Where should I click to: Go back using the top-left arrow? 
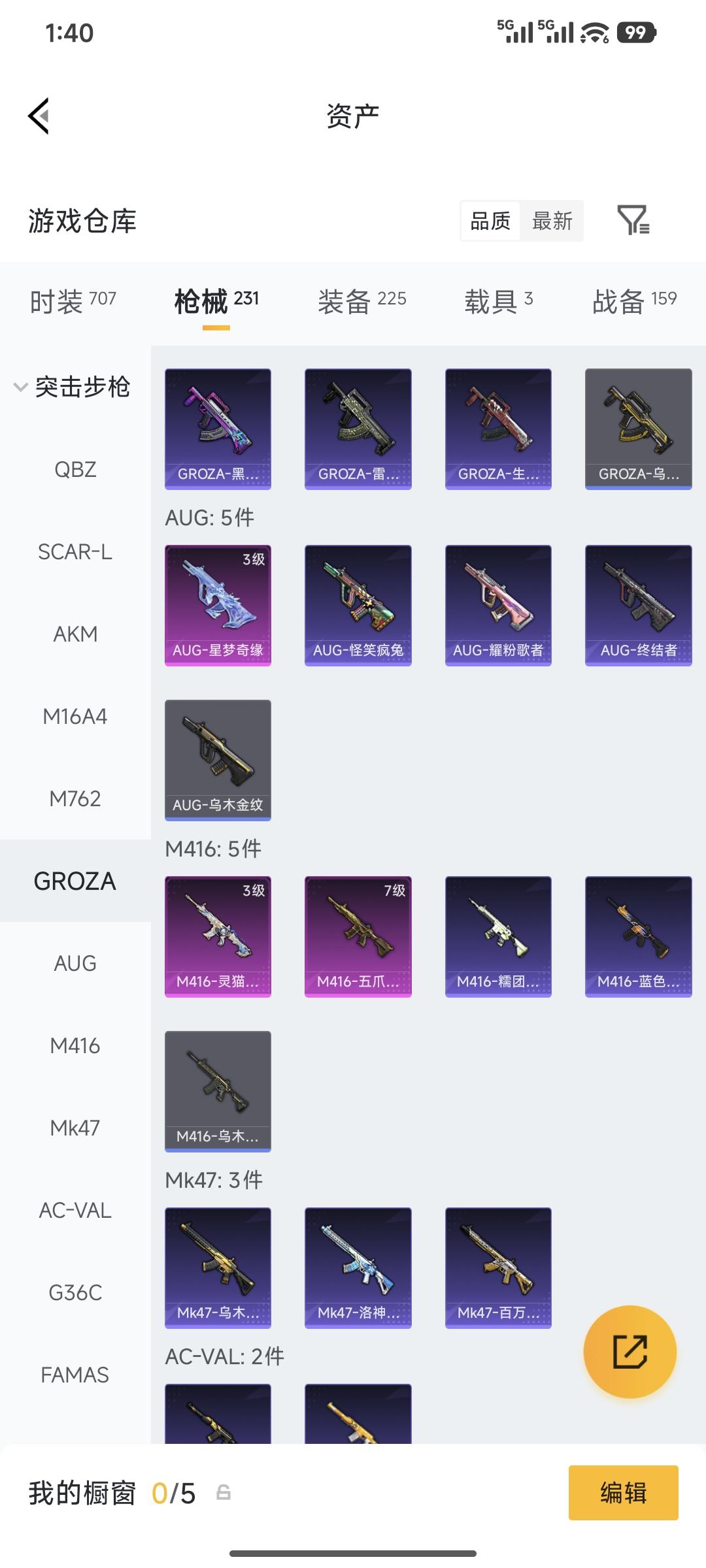coord(39,116)
